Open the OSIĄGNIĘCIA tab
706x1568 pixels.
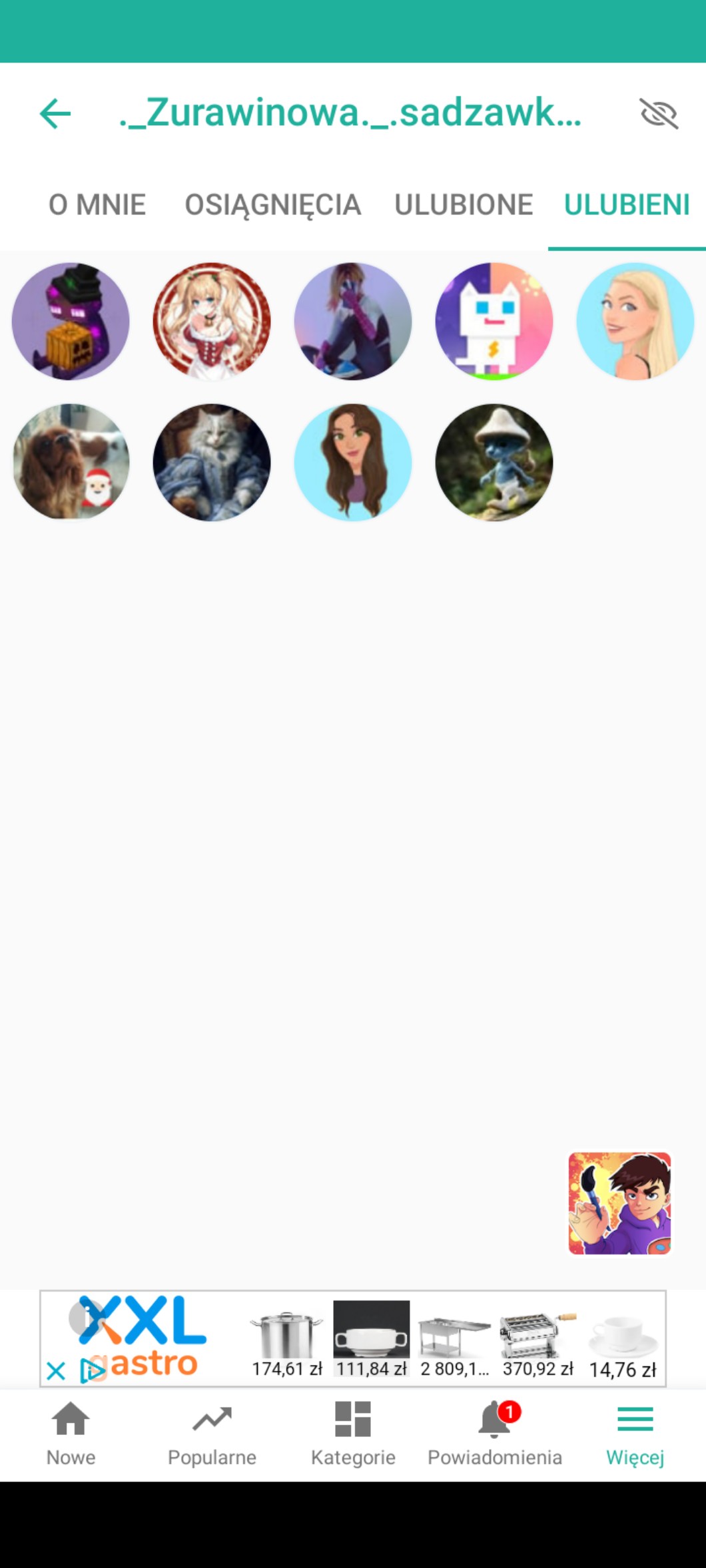coord(272,204)
